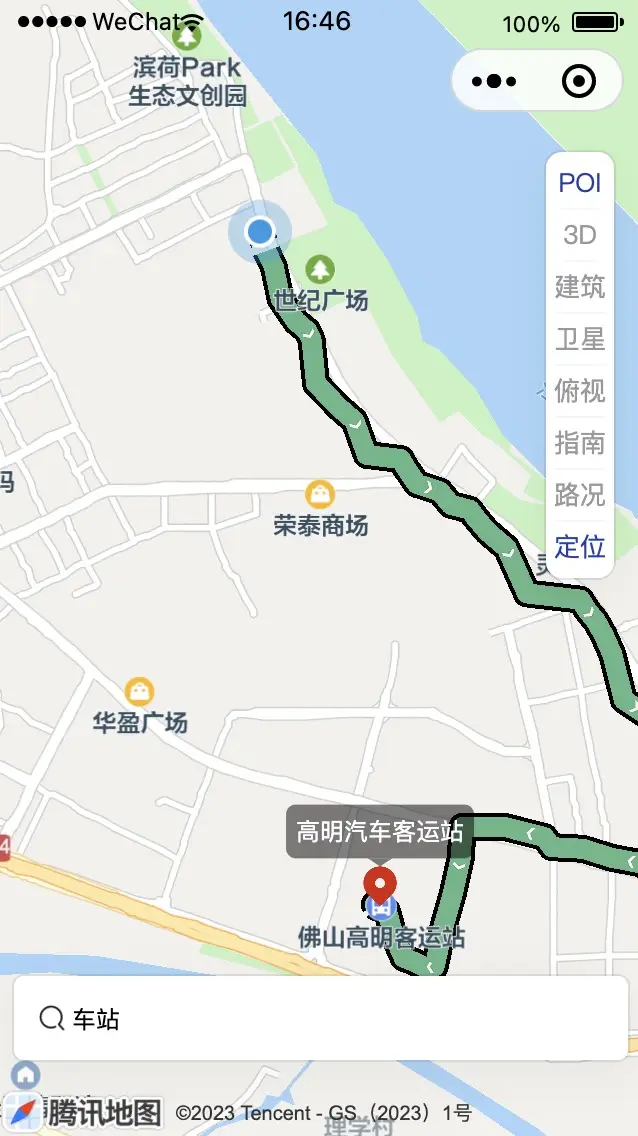Turn on 路况 traffic conditions

(580, 494)
